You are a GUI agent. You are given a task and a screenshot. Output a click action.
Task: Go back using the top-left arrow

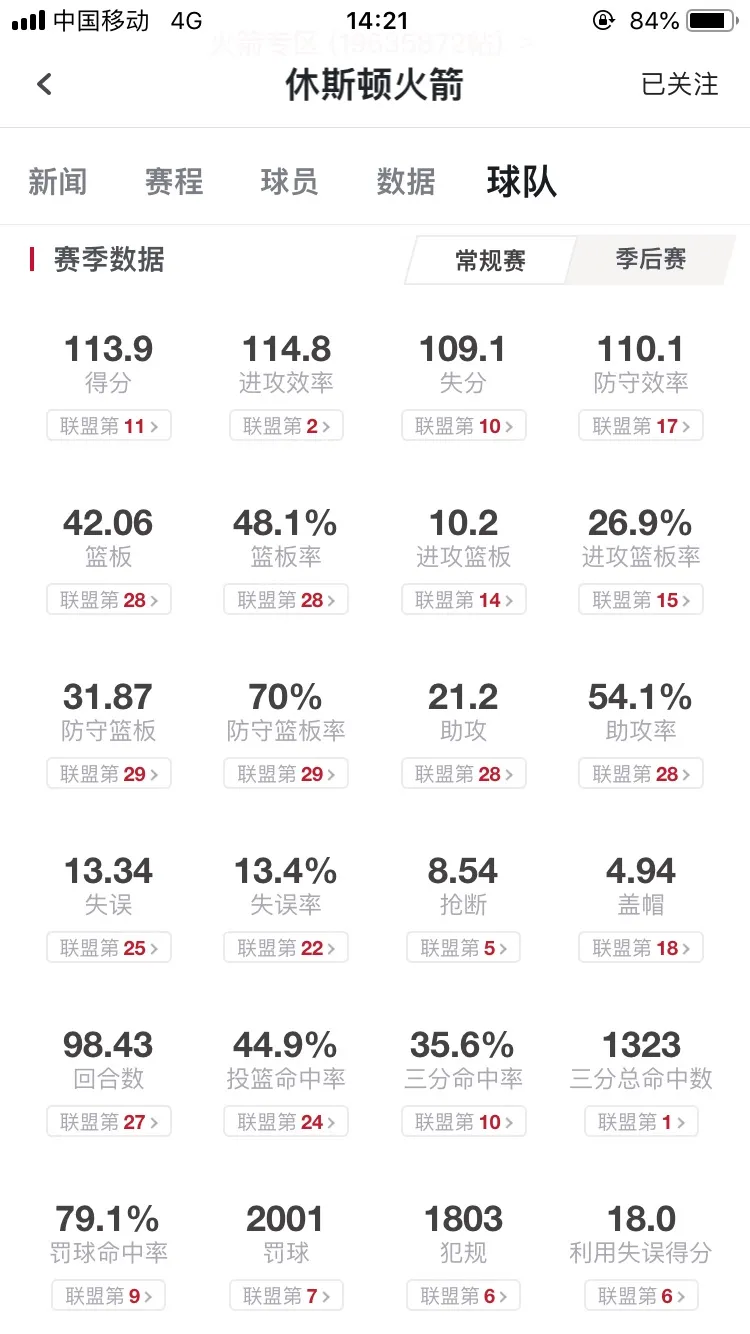coord(44,84)
